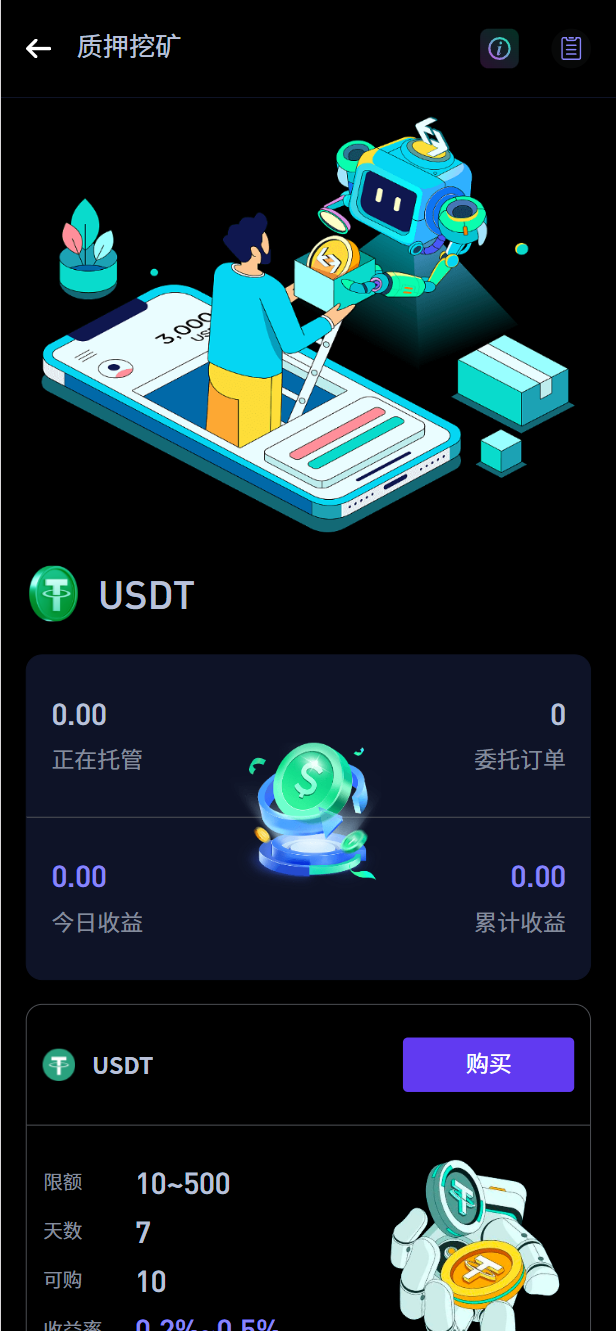
Task: Go back using the arrow
Action: pyautogui.click(x=38, y=48)
